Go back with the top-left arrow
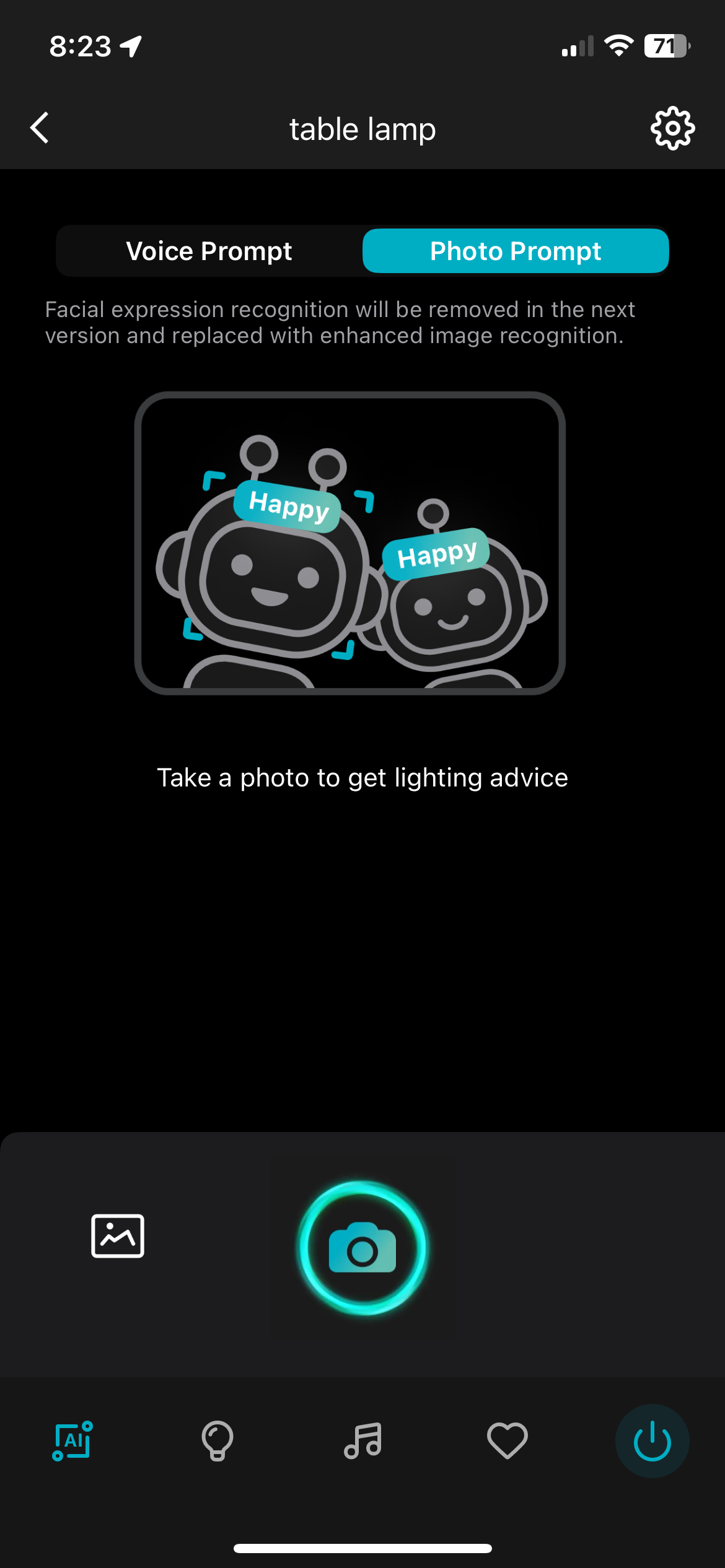The height and width of the screenshot is (1568, 725). tap(40, 128)
